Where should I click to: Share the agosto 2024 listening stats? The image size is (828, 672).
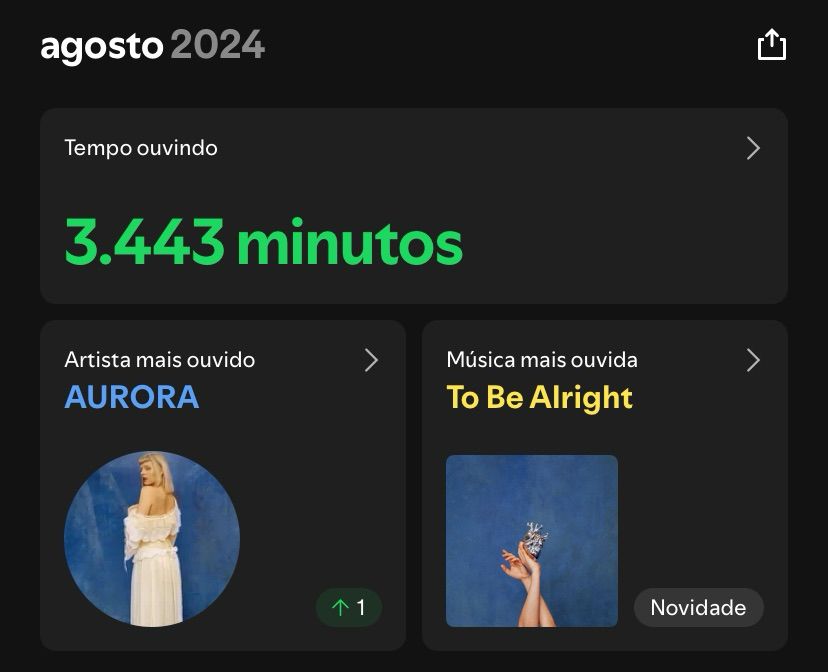771,45
